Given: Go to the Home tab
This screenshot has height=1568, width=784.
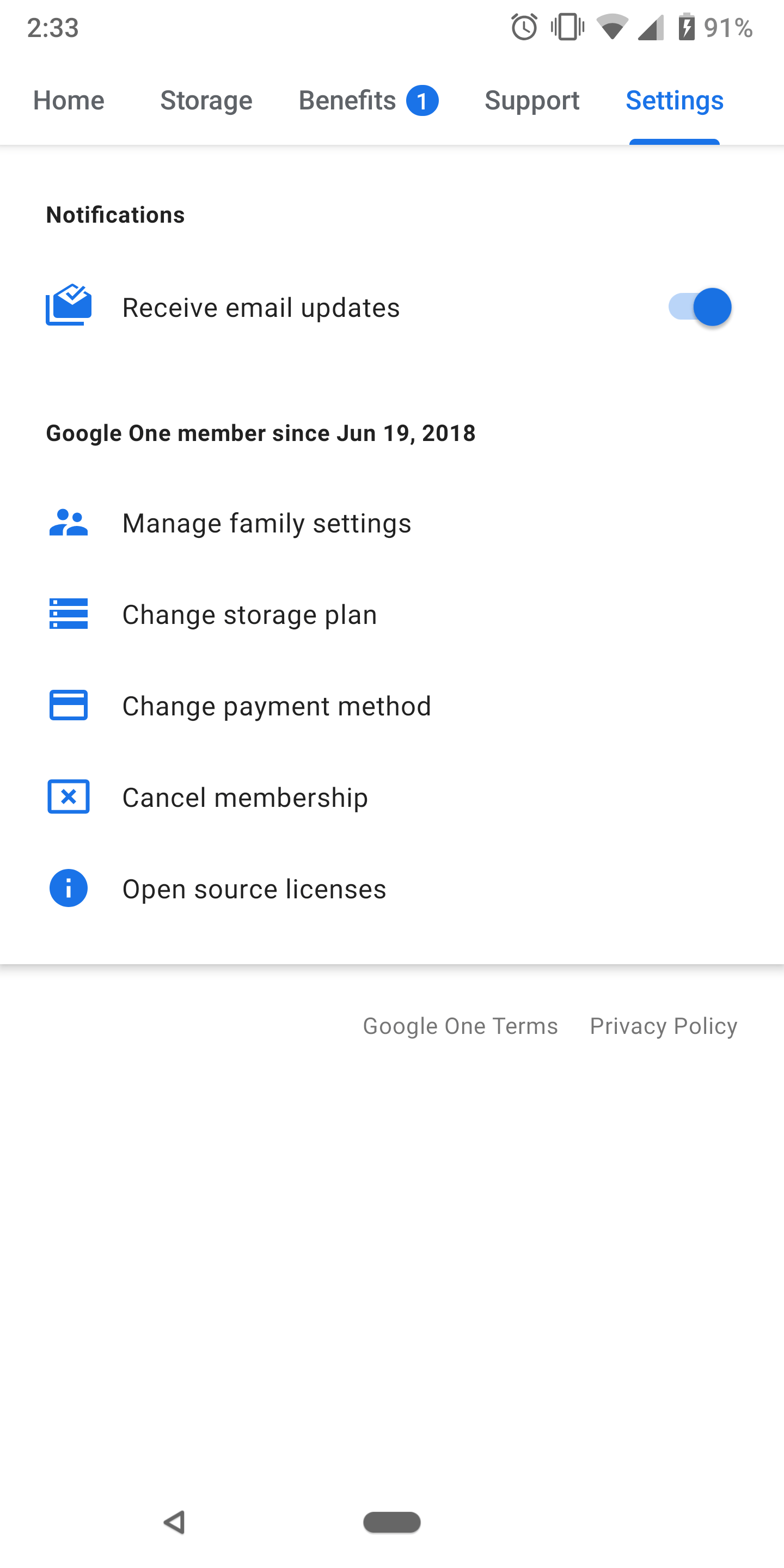Looking at the screenshot, I should click(68, 100).
